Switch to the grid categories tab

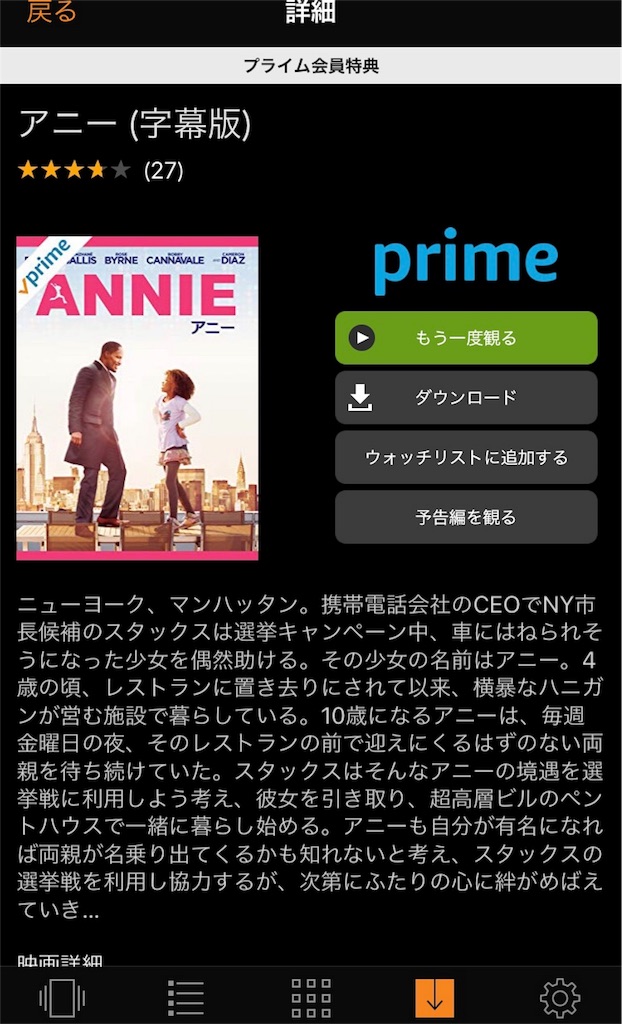311,998
